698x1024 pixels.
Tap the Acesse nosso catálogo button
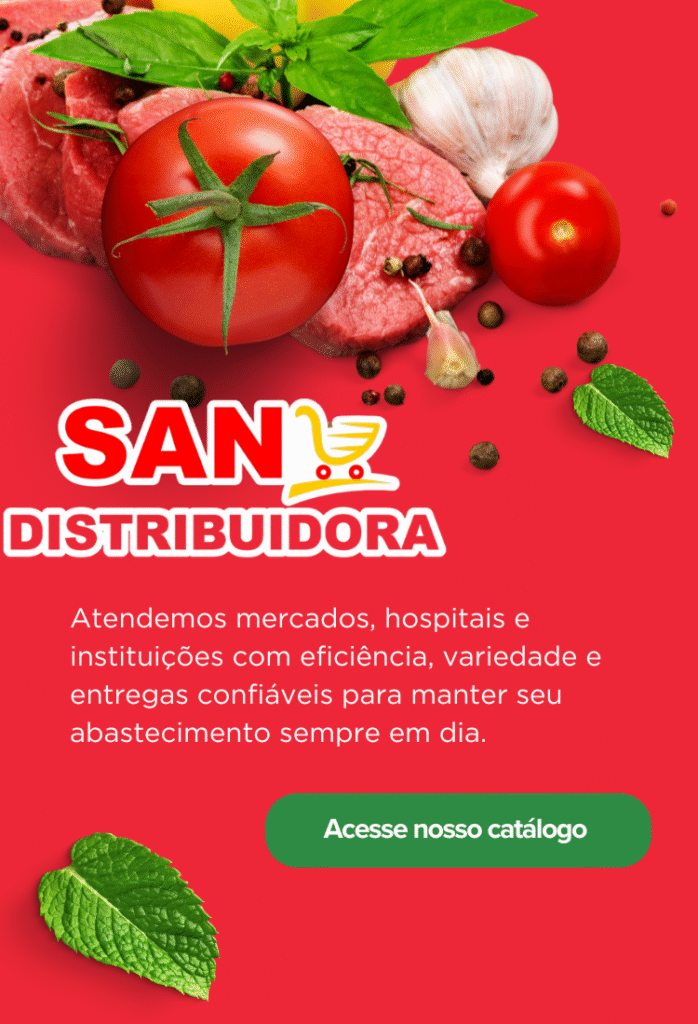[x=458, y=830]
